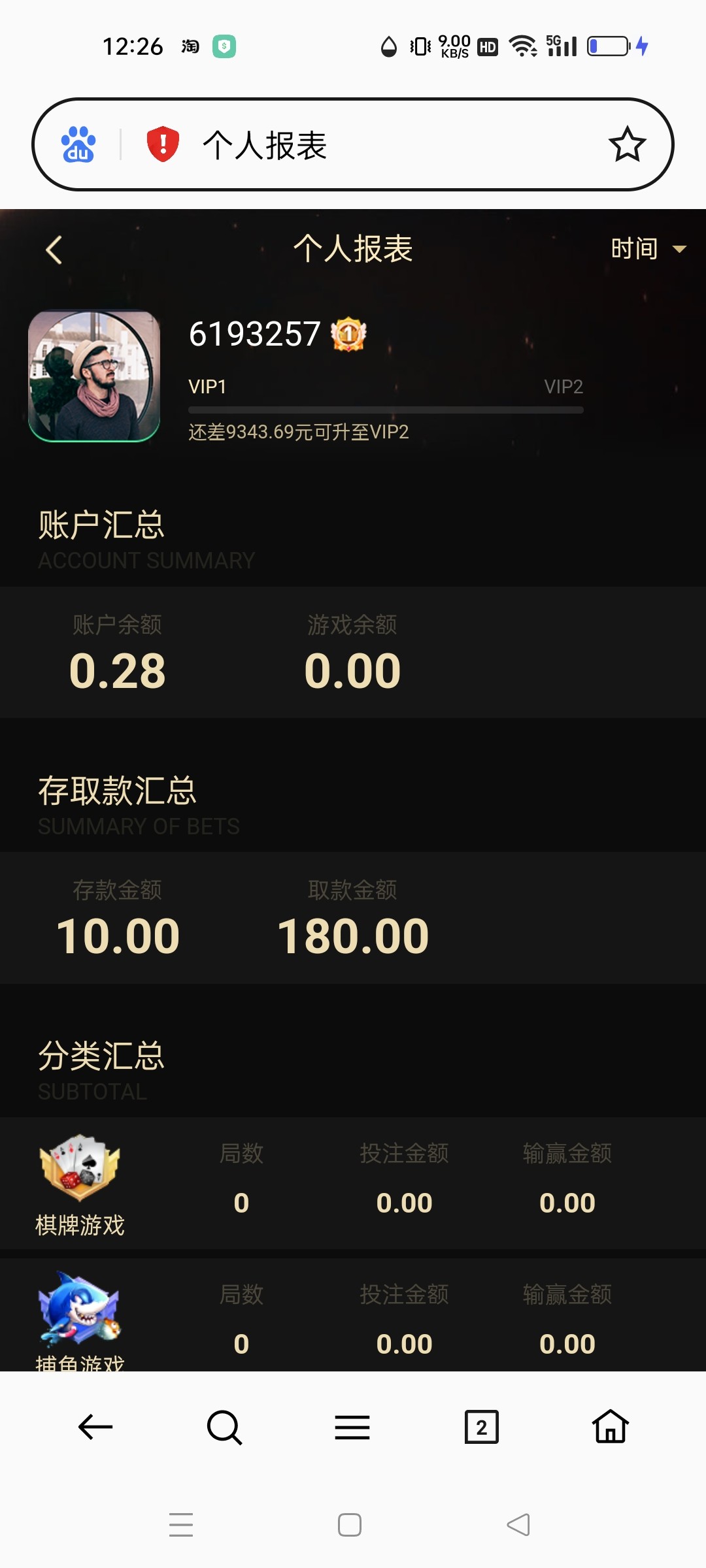Tap the Baidu paw icon
Image resolution: width=706 pixels, height=1568 pixels.
coord(78,144)
